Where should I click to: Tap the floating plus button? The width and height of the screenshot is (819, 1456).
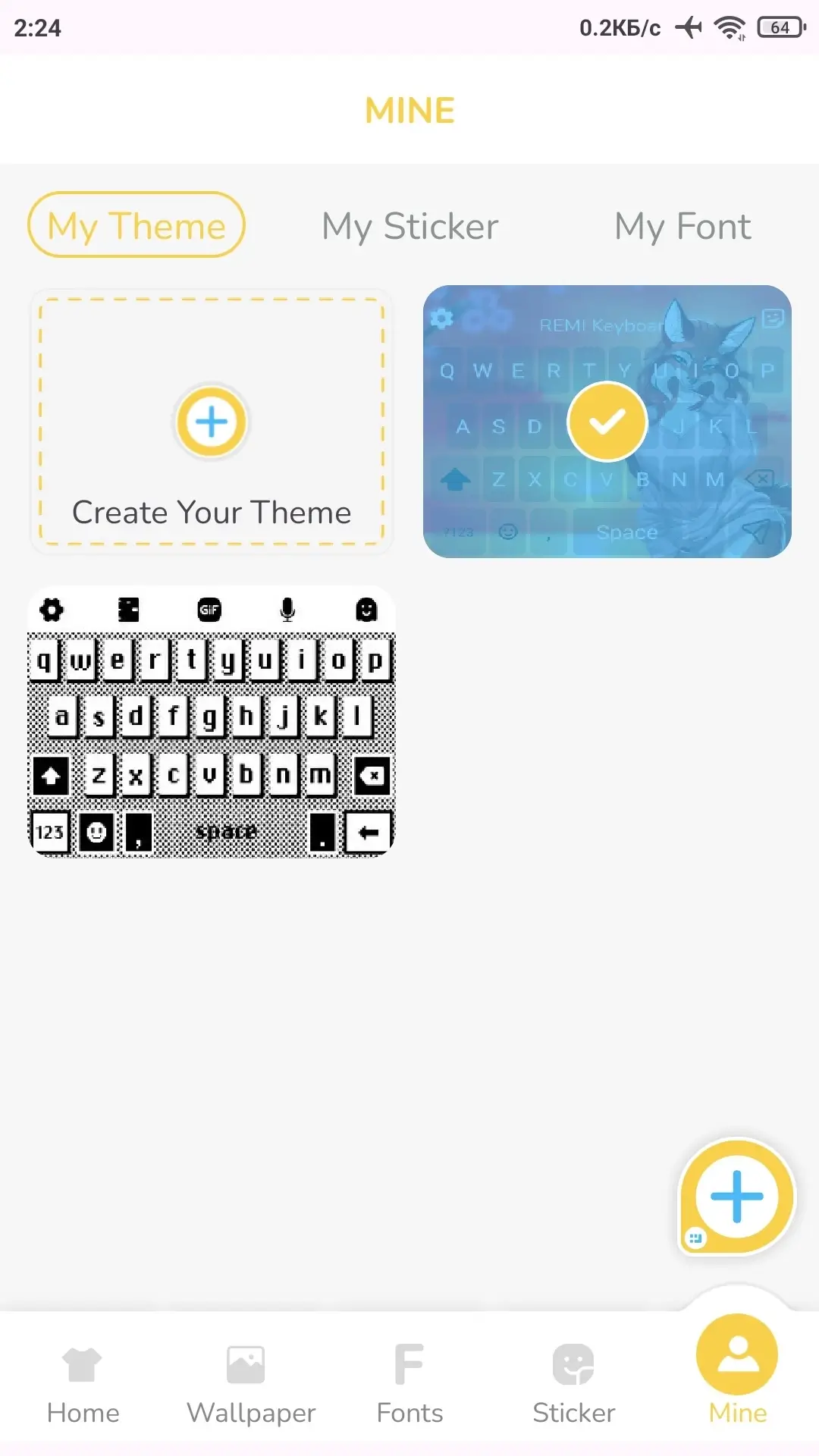(736, 1197)
